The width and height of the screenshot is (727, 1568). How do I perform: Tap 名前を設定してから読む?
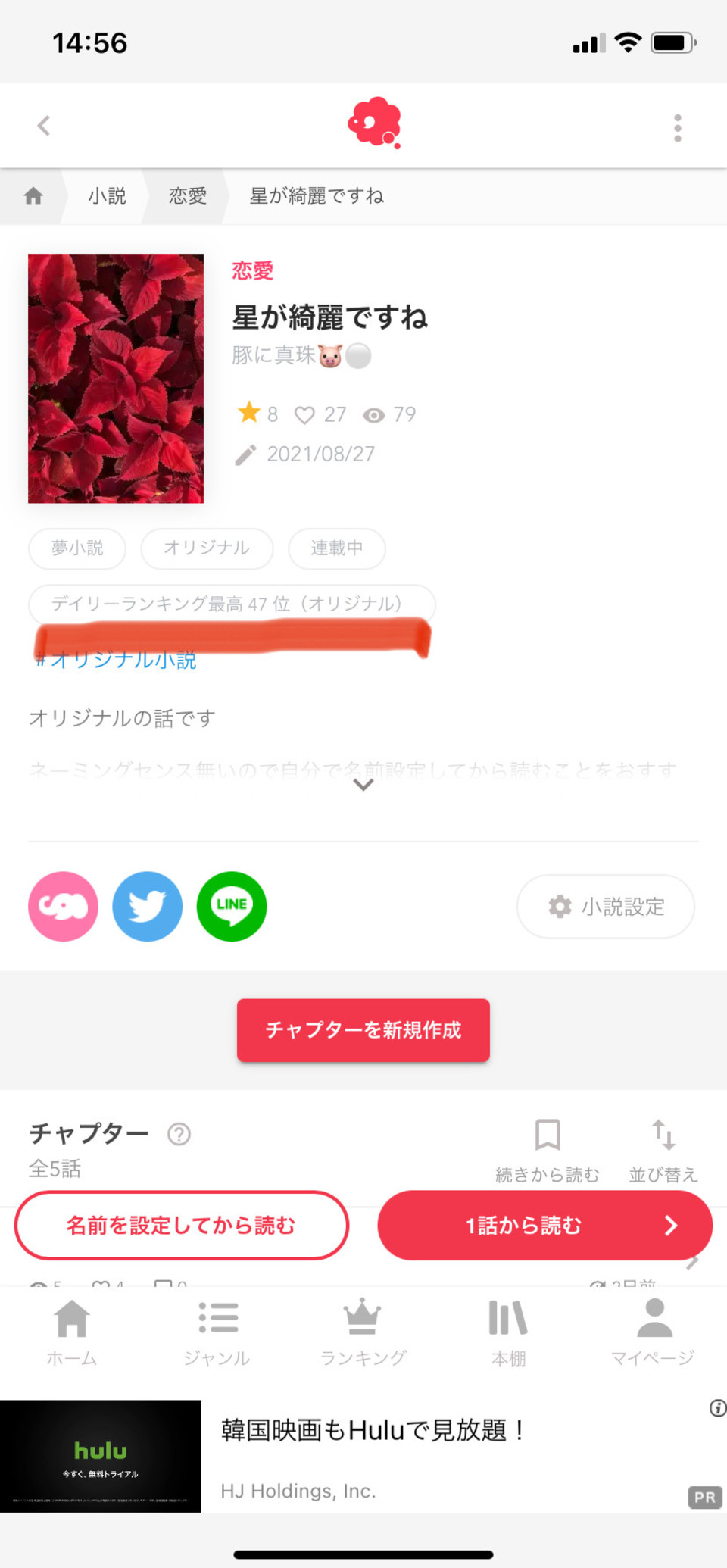coord(182,1226)
